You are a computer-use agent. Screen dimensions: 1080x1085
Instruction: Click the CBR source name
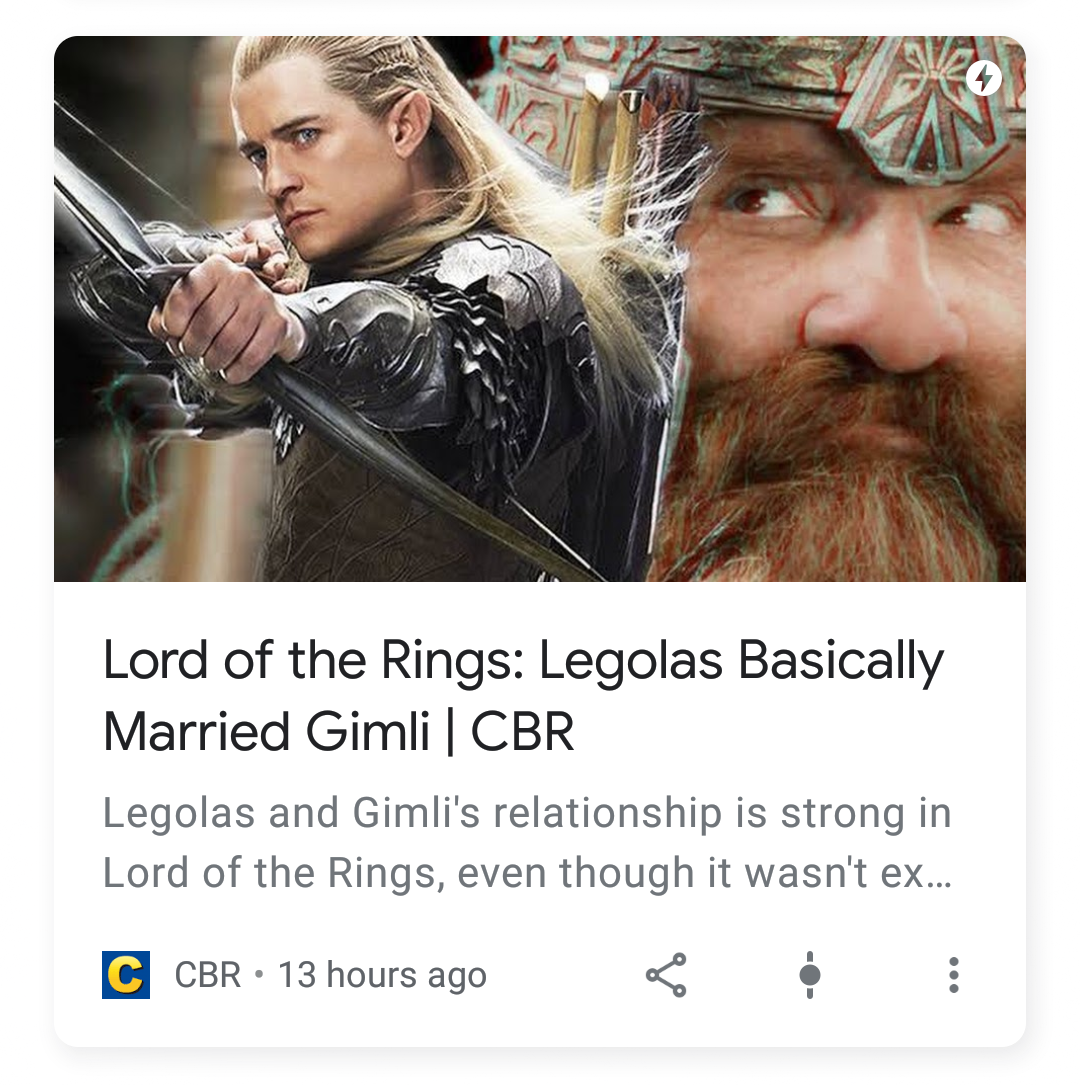click(207, 975)
